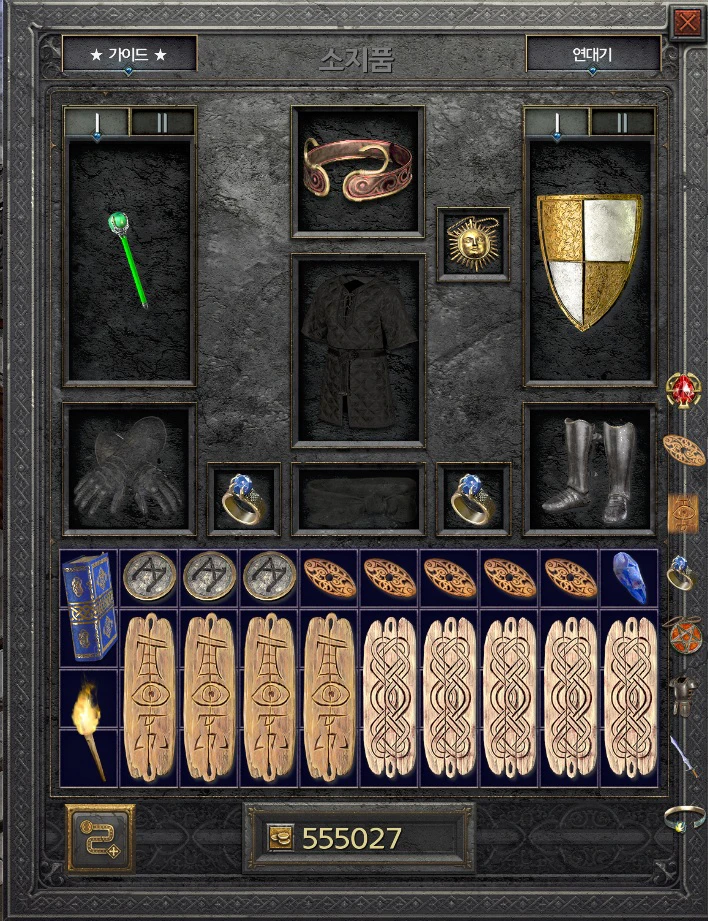Select the boots slot

(x=589, y=469)
